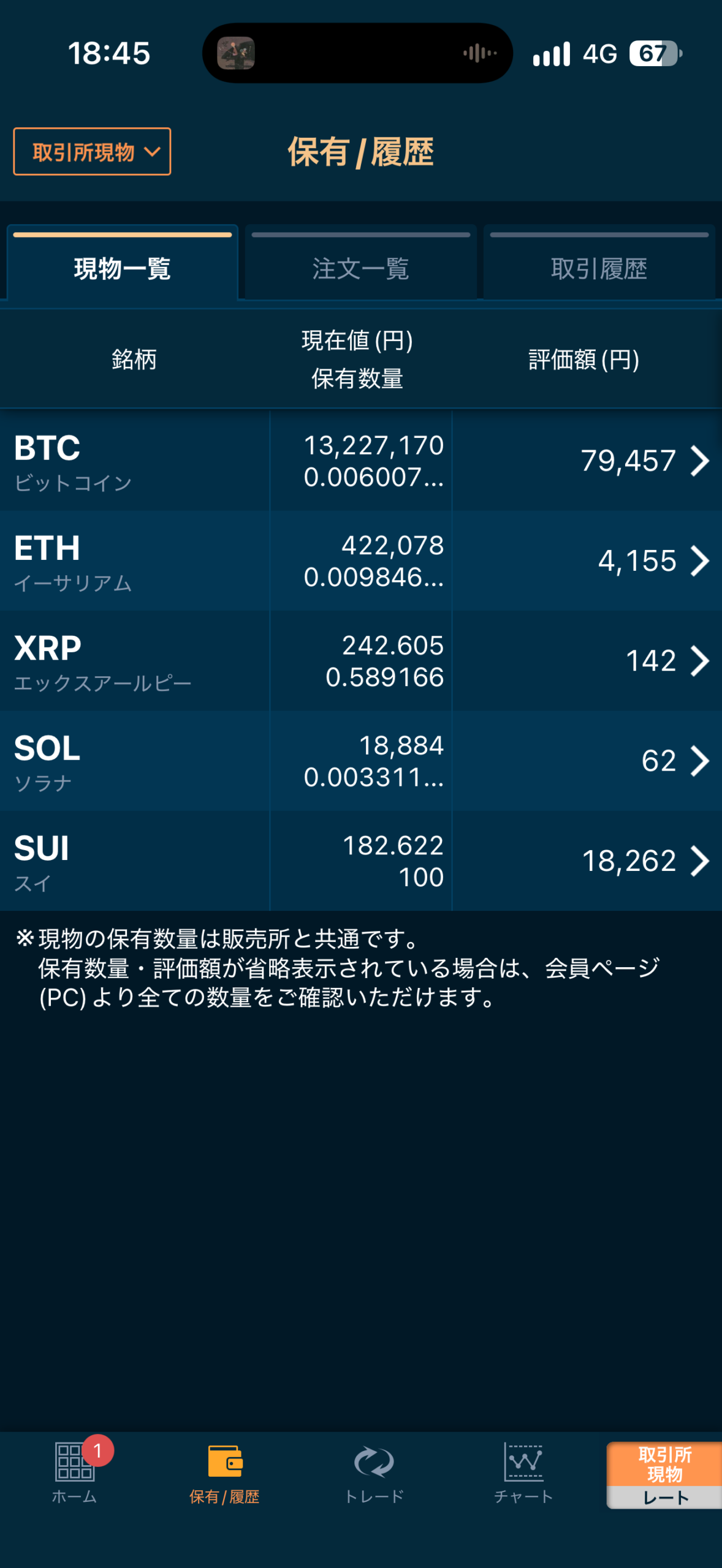
Task: Open the 取引所現物 dropdown
Action: pyautogui.click(x=92, y=151)
